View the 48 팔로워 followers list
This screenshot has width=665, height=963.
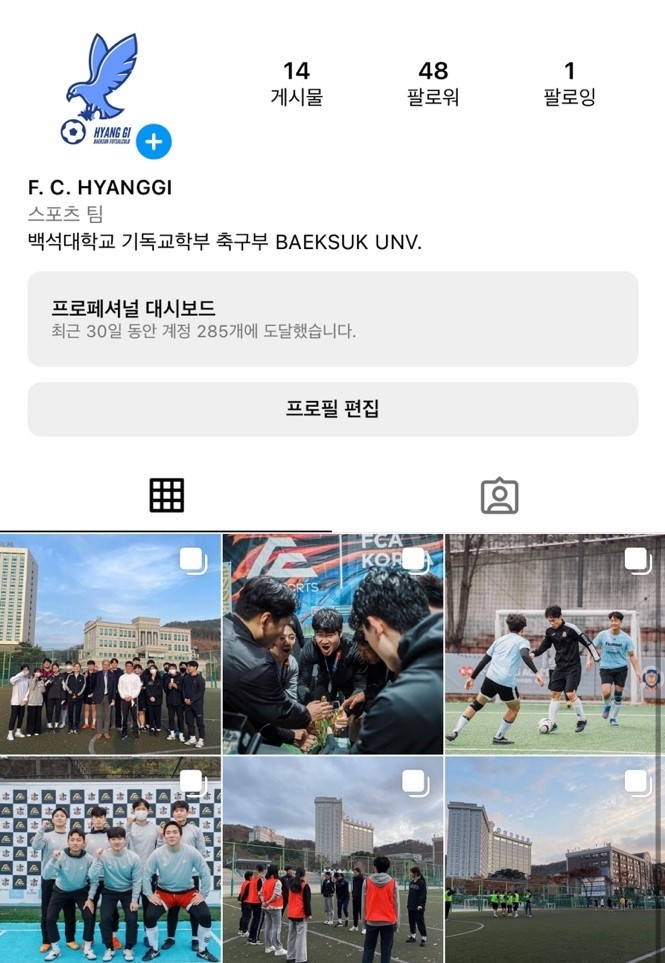click(433, 83)
